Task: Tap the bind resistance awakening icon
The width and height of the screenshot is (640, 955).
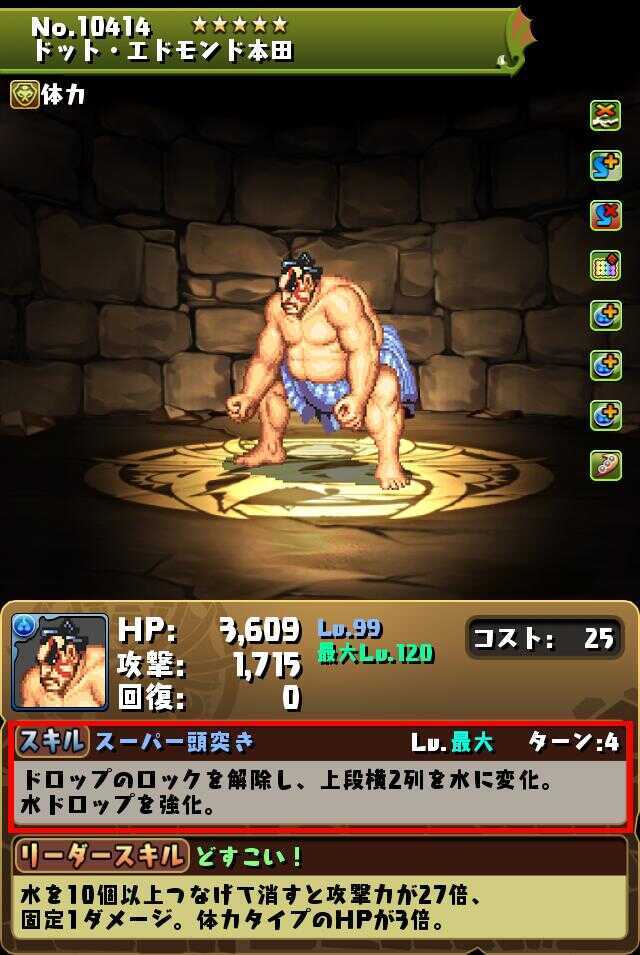Action: tap(605, 115)
